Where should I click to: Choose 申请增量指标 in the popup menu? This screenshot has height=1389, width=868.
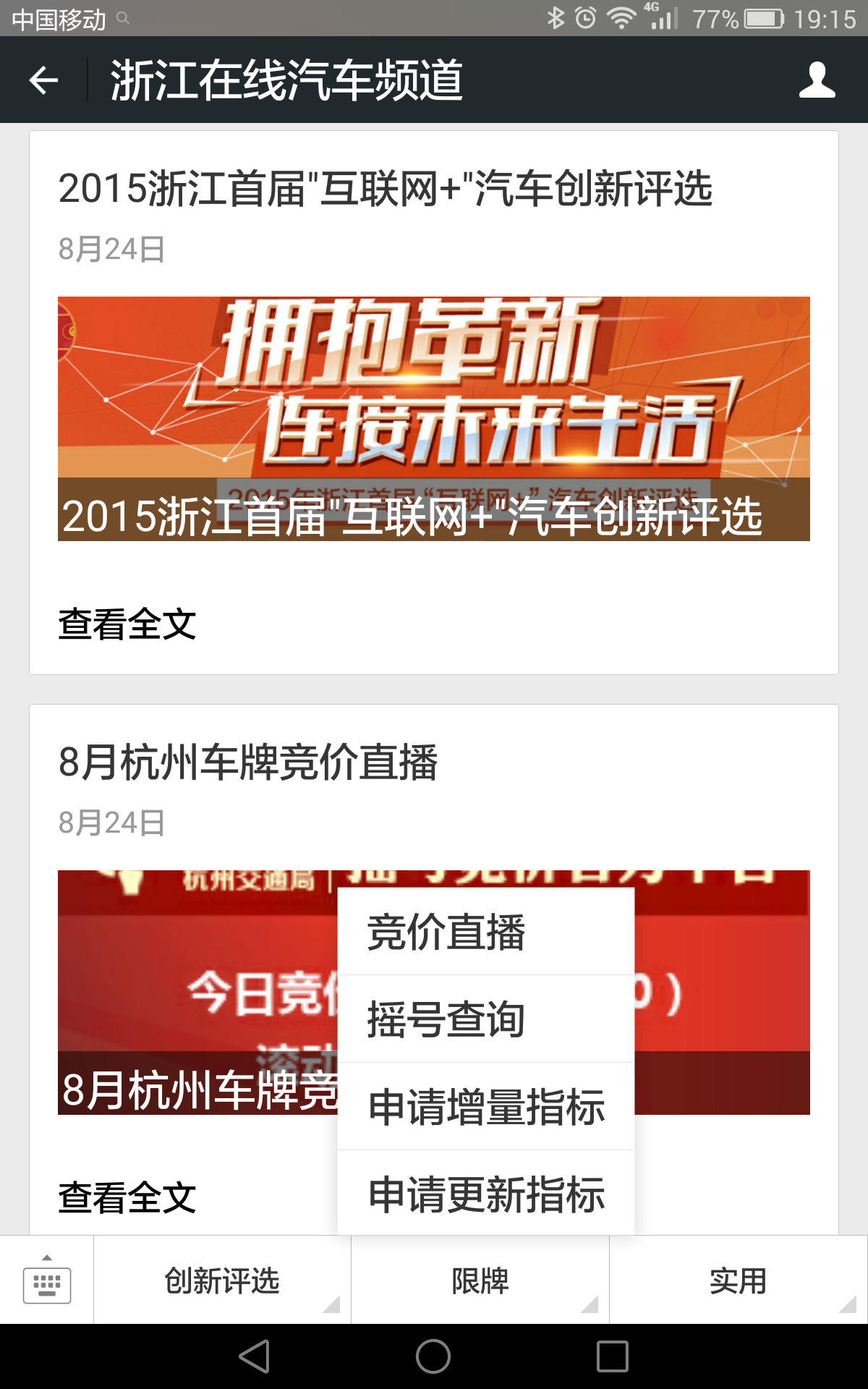tap(486, 1107)
